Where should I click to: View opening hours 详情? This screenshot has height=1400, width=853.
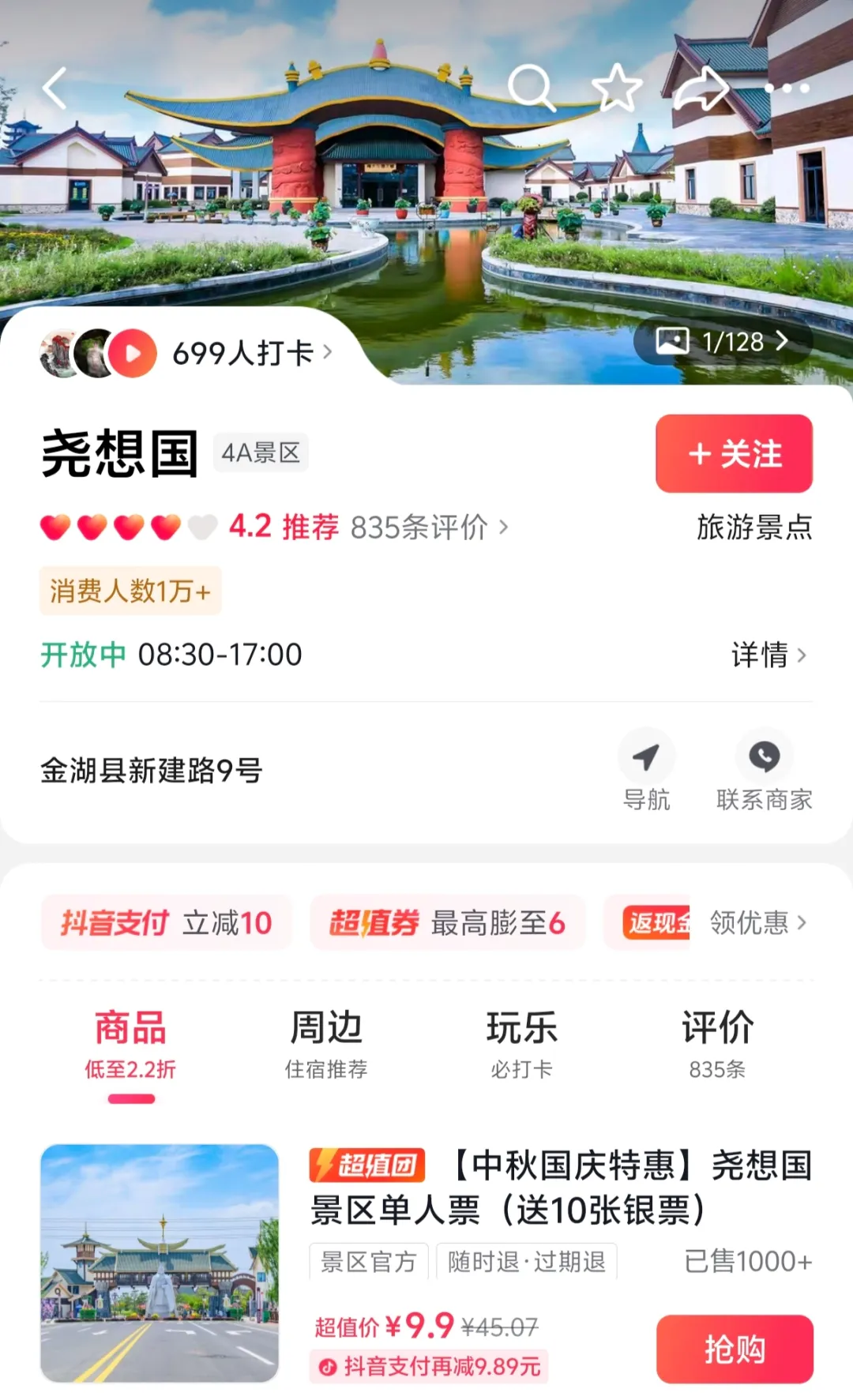tap(769, 655)
